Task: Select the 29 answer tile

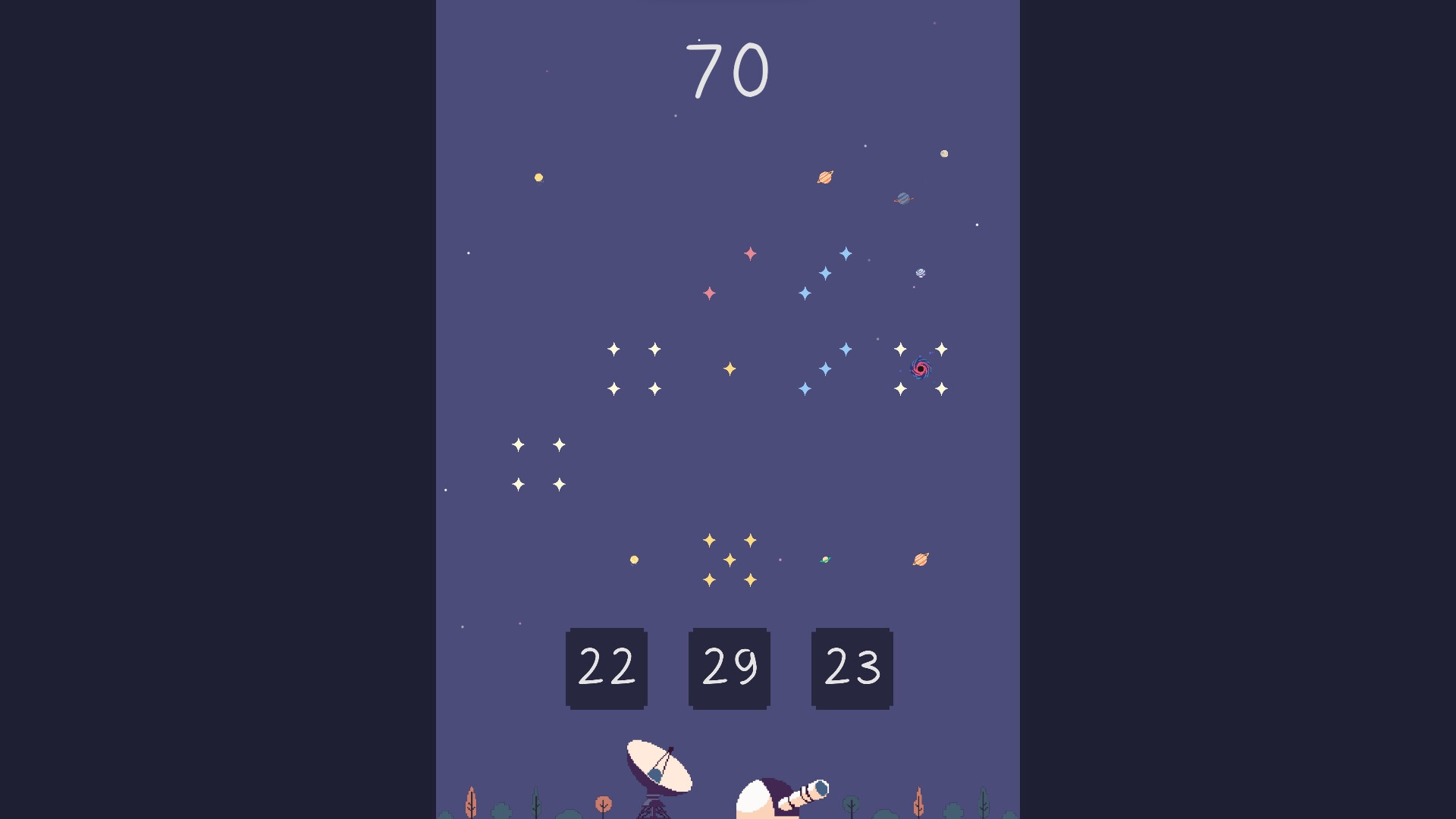Action: coord(730,668)
